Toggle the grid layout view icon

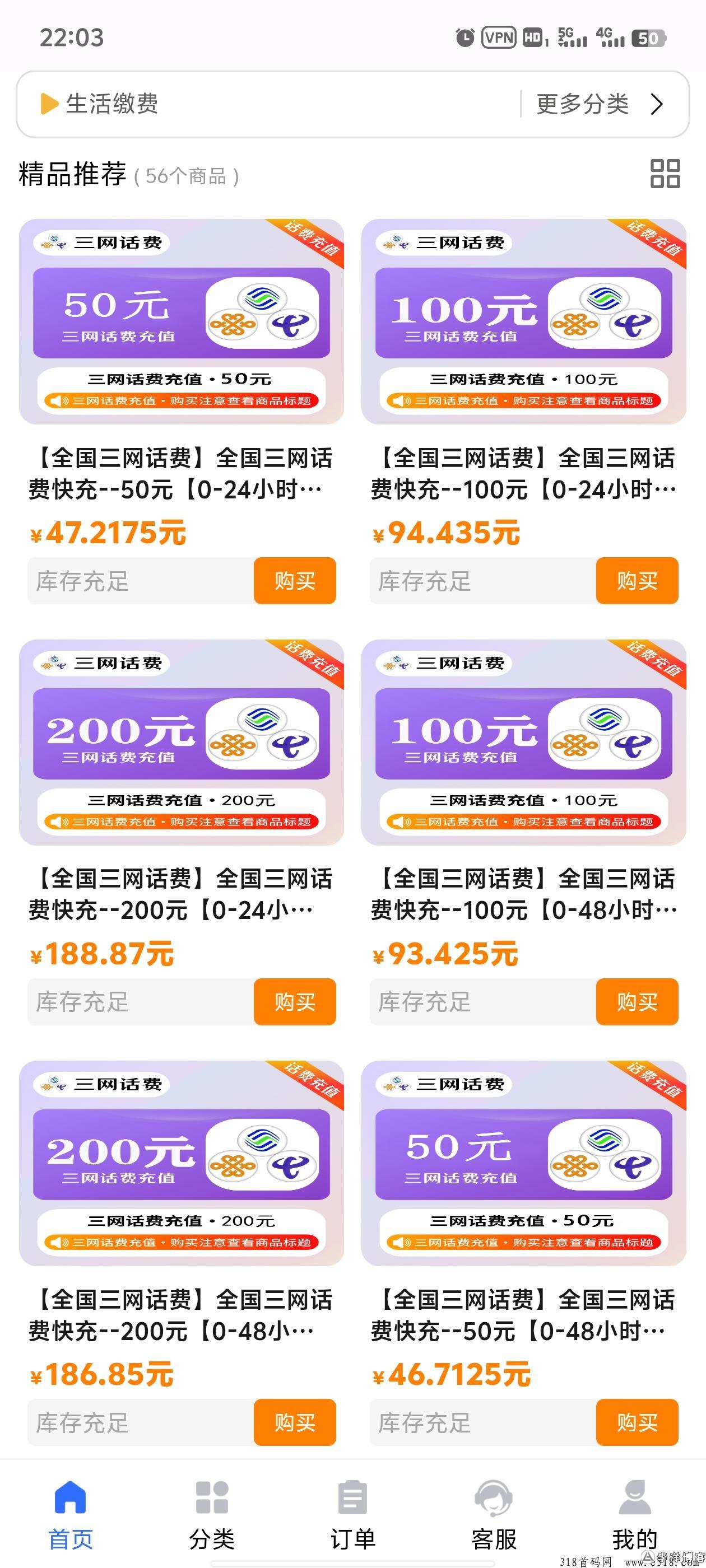665,174
